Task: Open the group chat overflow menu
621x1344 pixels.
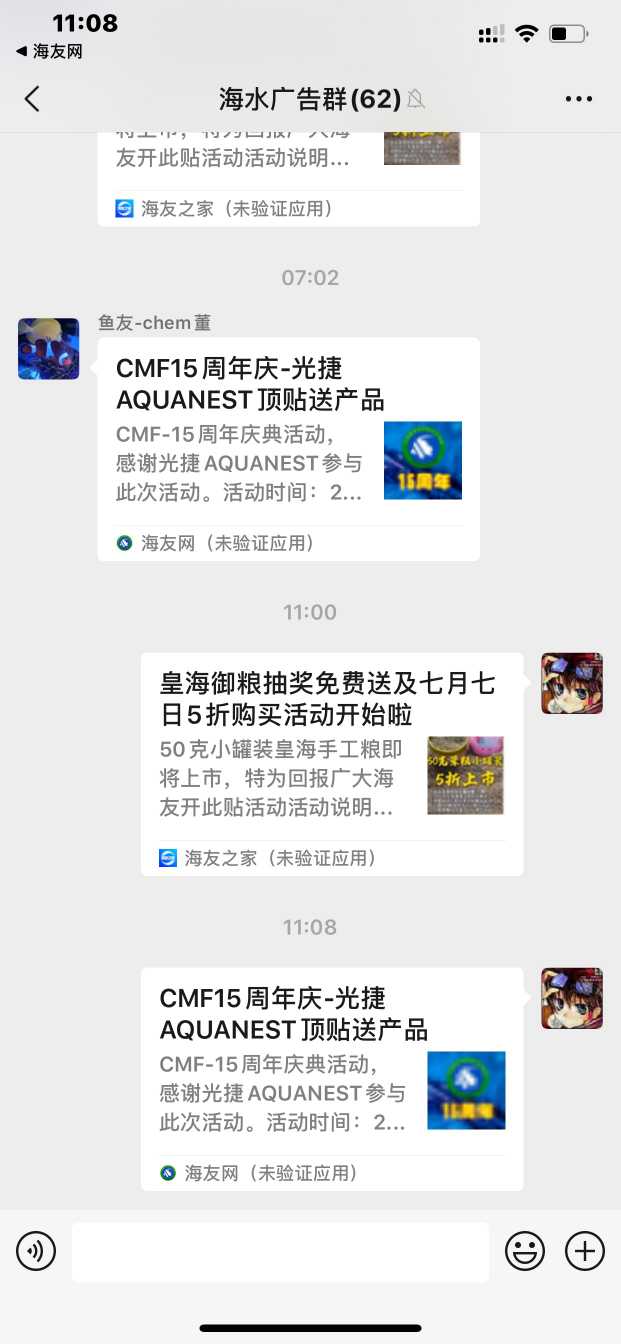Action: [x=579, y=99]
